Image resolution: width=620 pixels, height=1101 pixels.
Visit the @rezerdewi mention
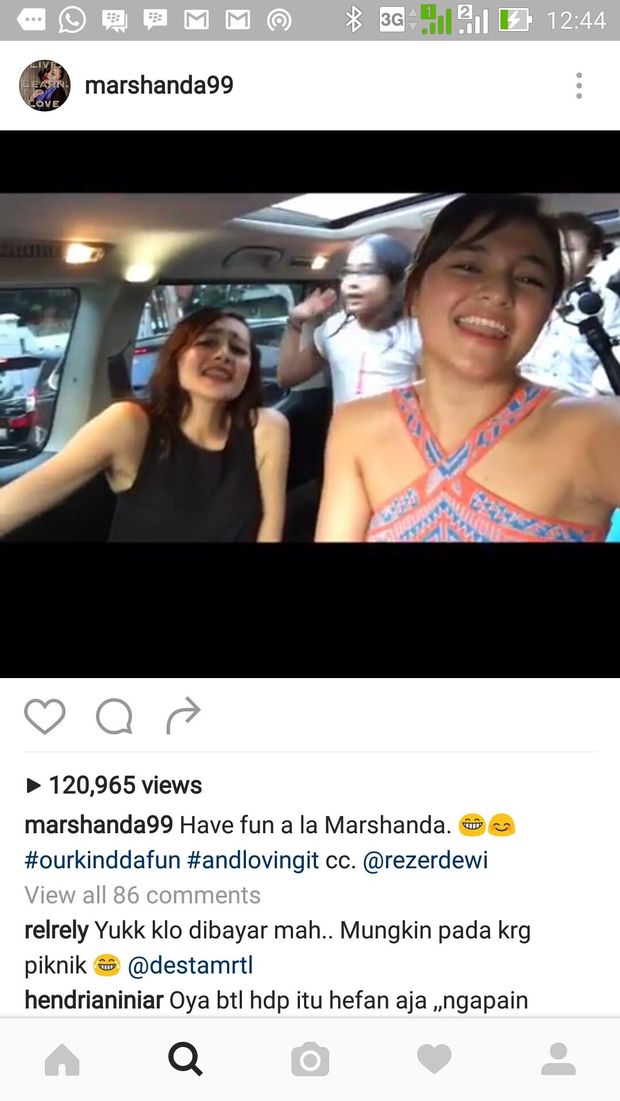click(x=425, y=860)
